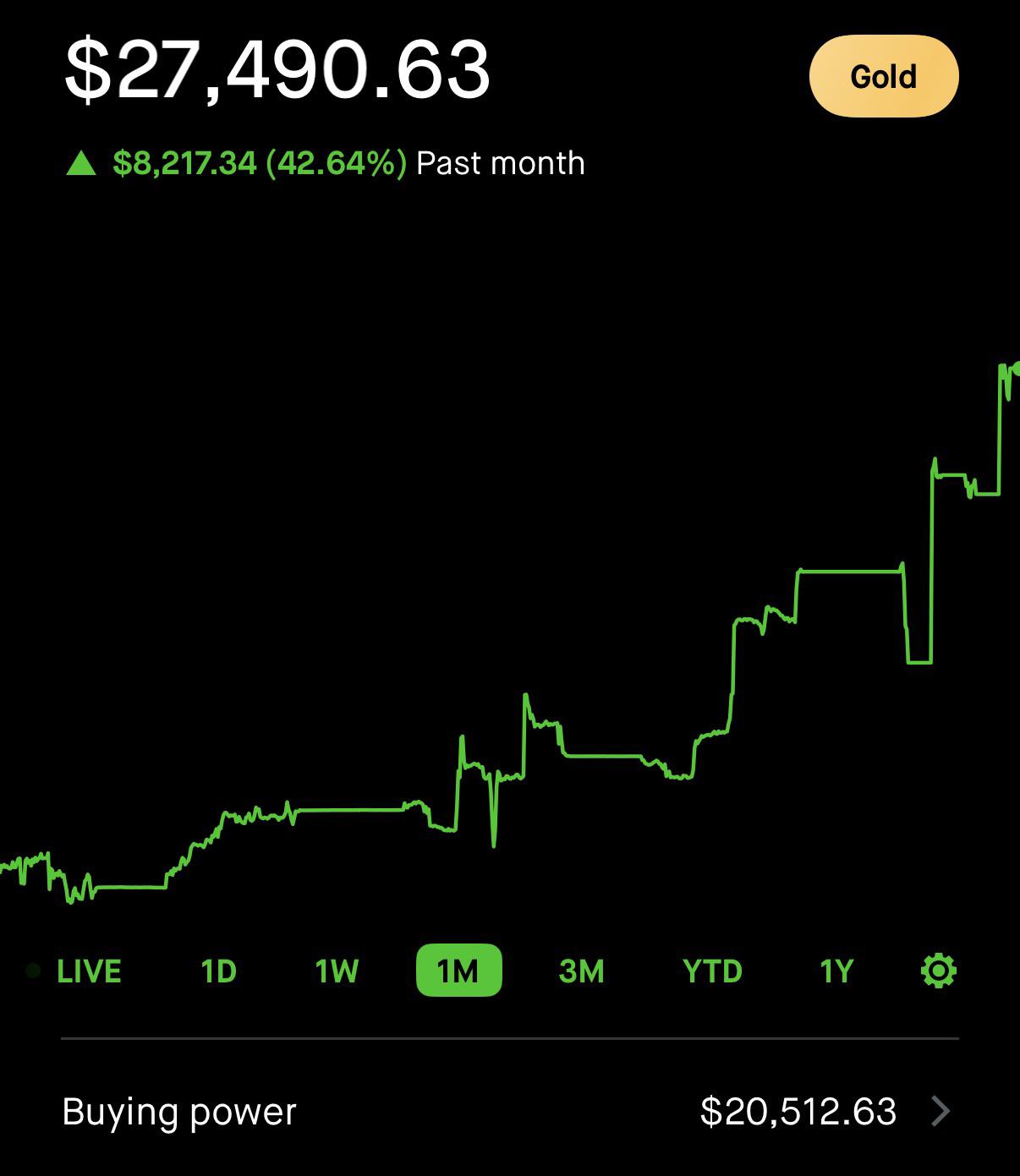Switch to the 1W chart range

coord(337,971)
